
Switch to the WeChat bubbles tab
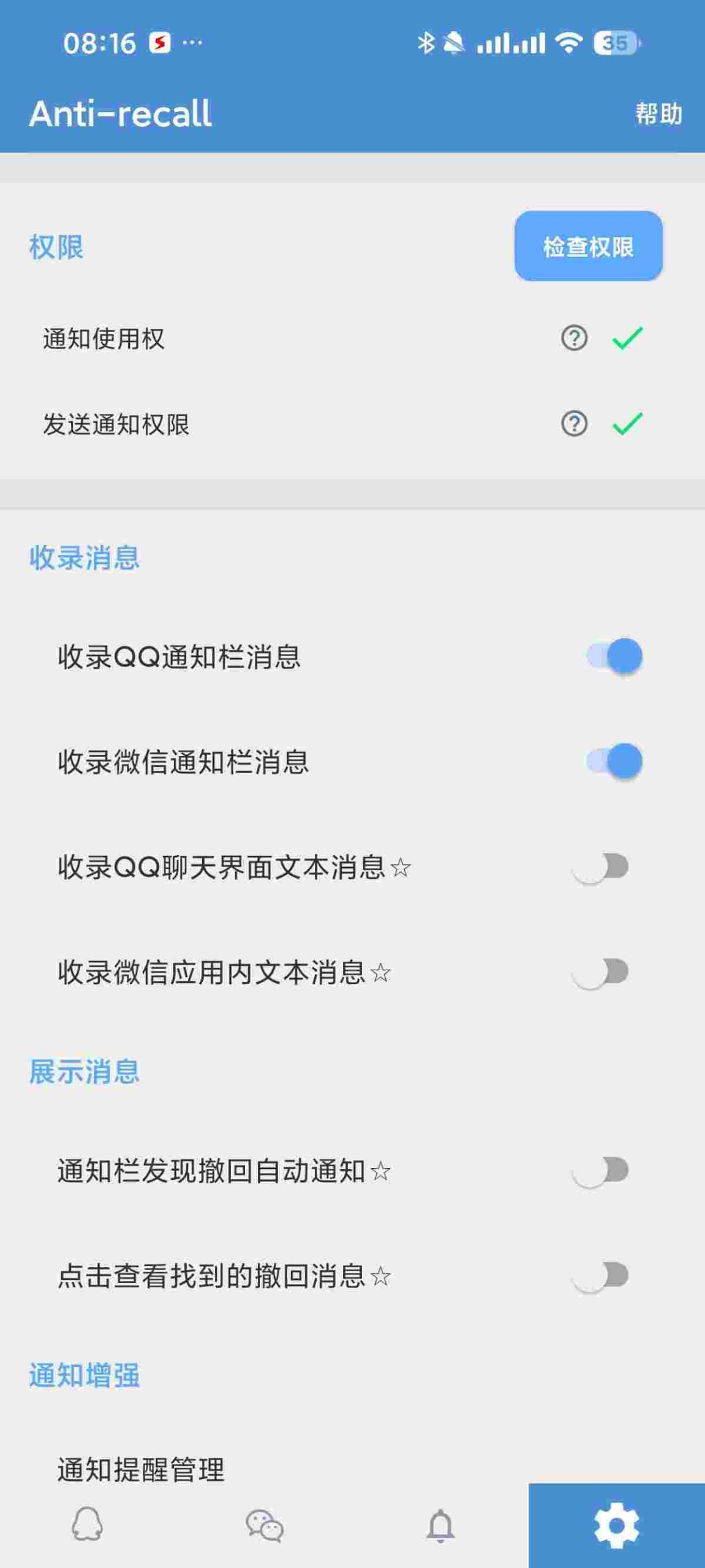(264, 1525)
